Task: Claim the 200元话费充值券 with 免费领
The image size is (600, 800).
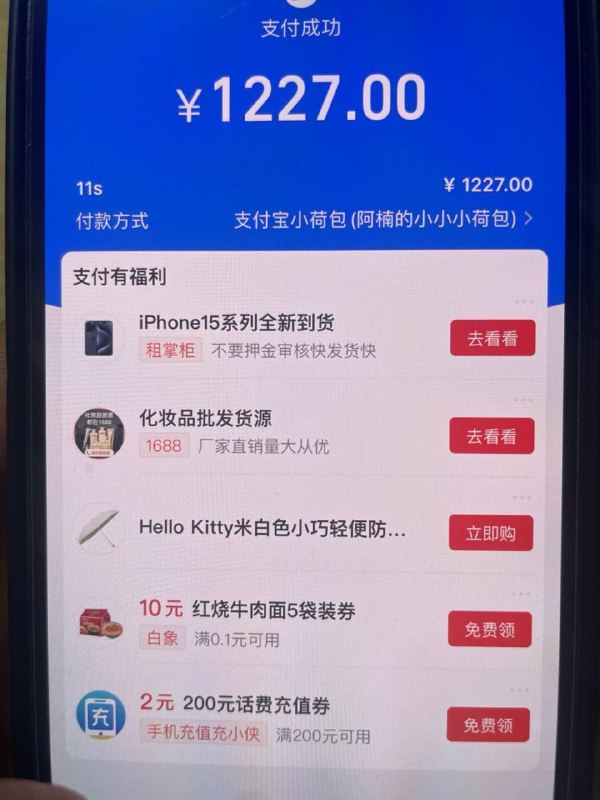Action: pyautogui.click(x=488, y=725)
